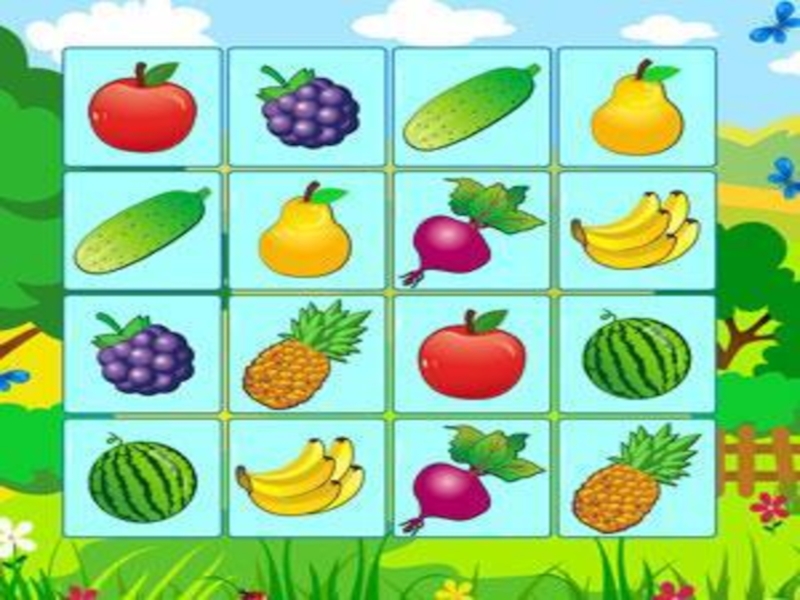Select the grapes tile between apple and cucumber
The width and height of the screenshot is (800, 600).
(307, 107)
